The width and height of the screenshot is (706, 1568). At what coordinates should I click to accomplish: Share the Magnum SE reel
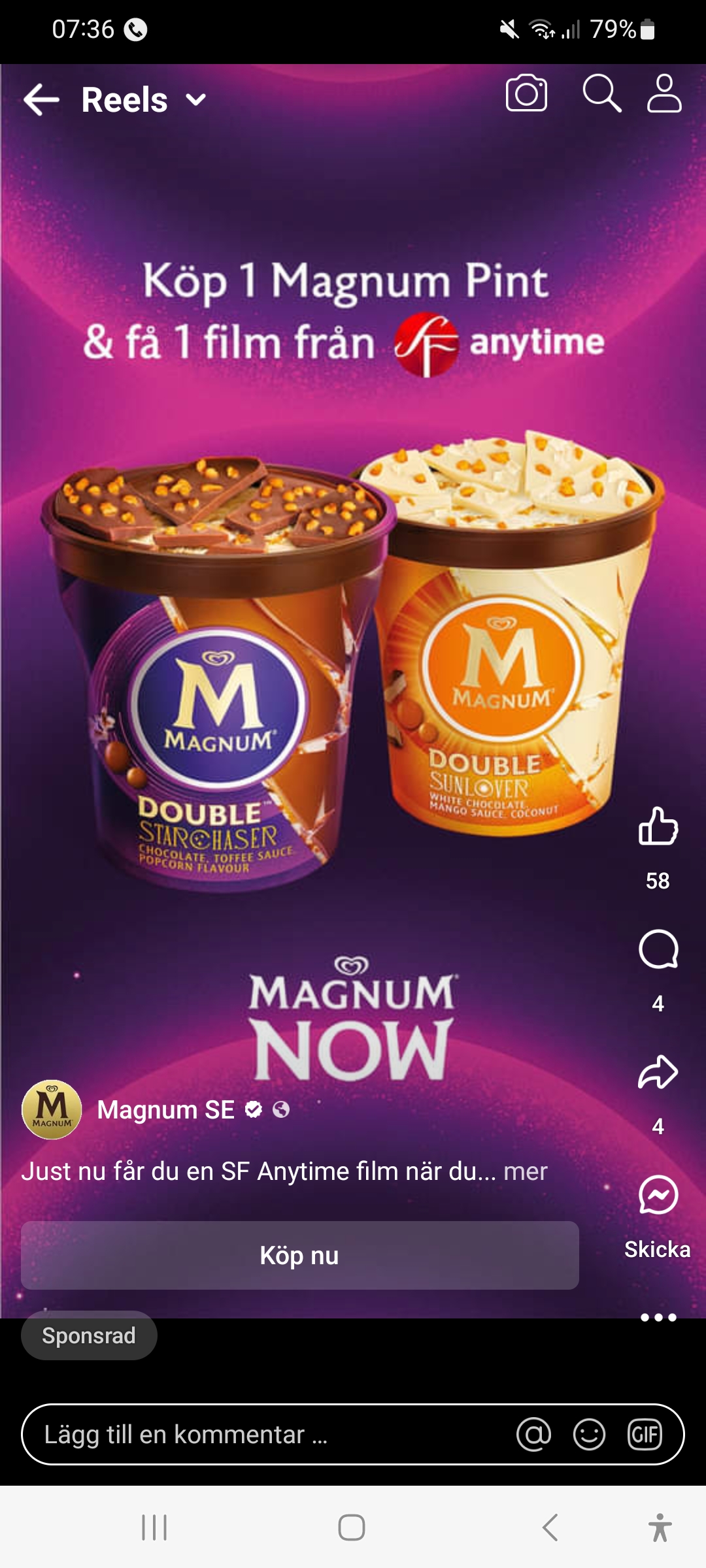coord(658,1072)
